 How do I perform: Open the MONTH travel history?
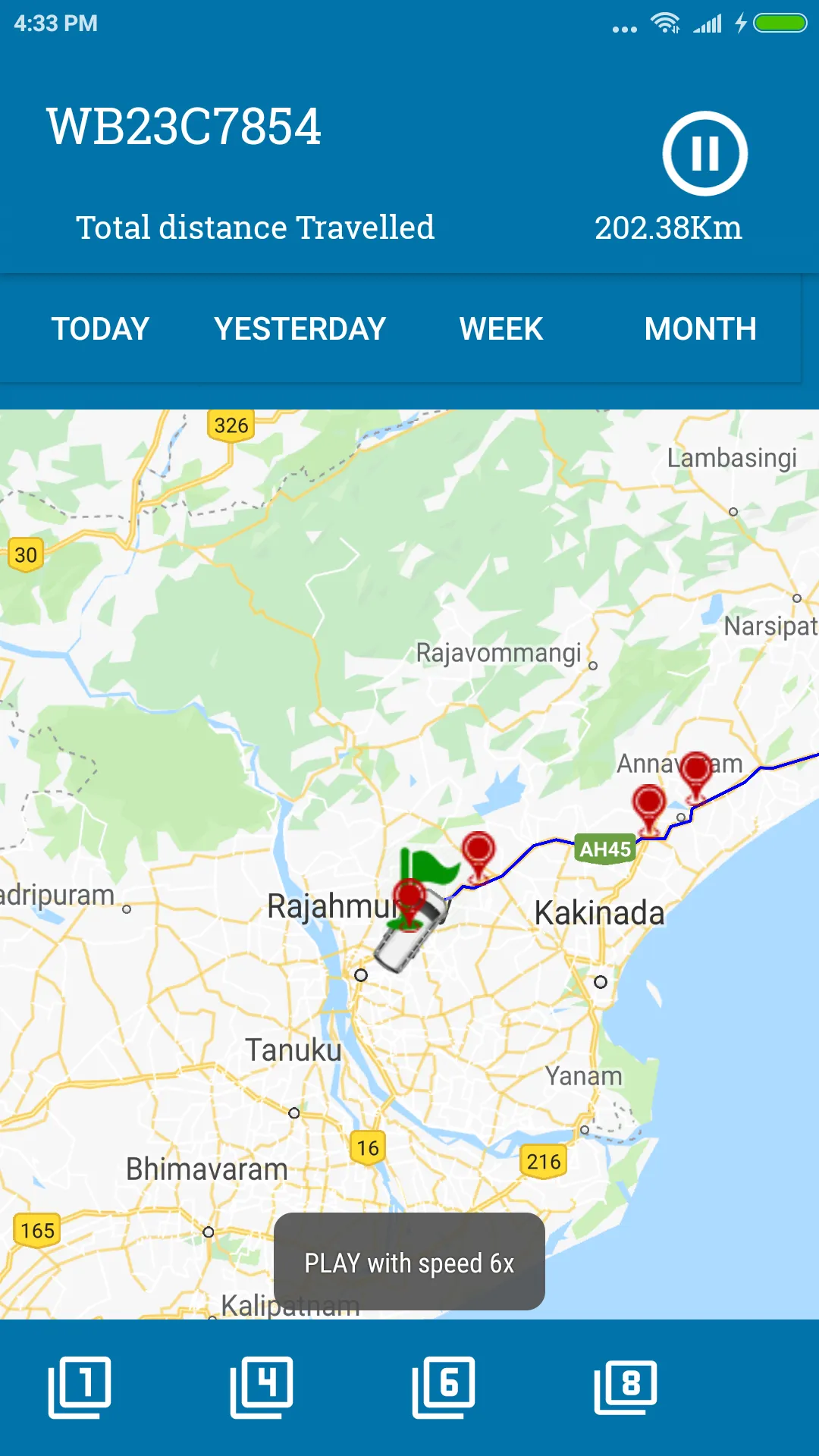[700, 329]
